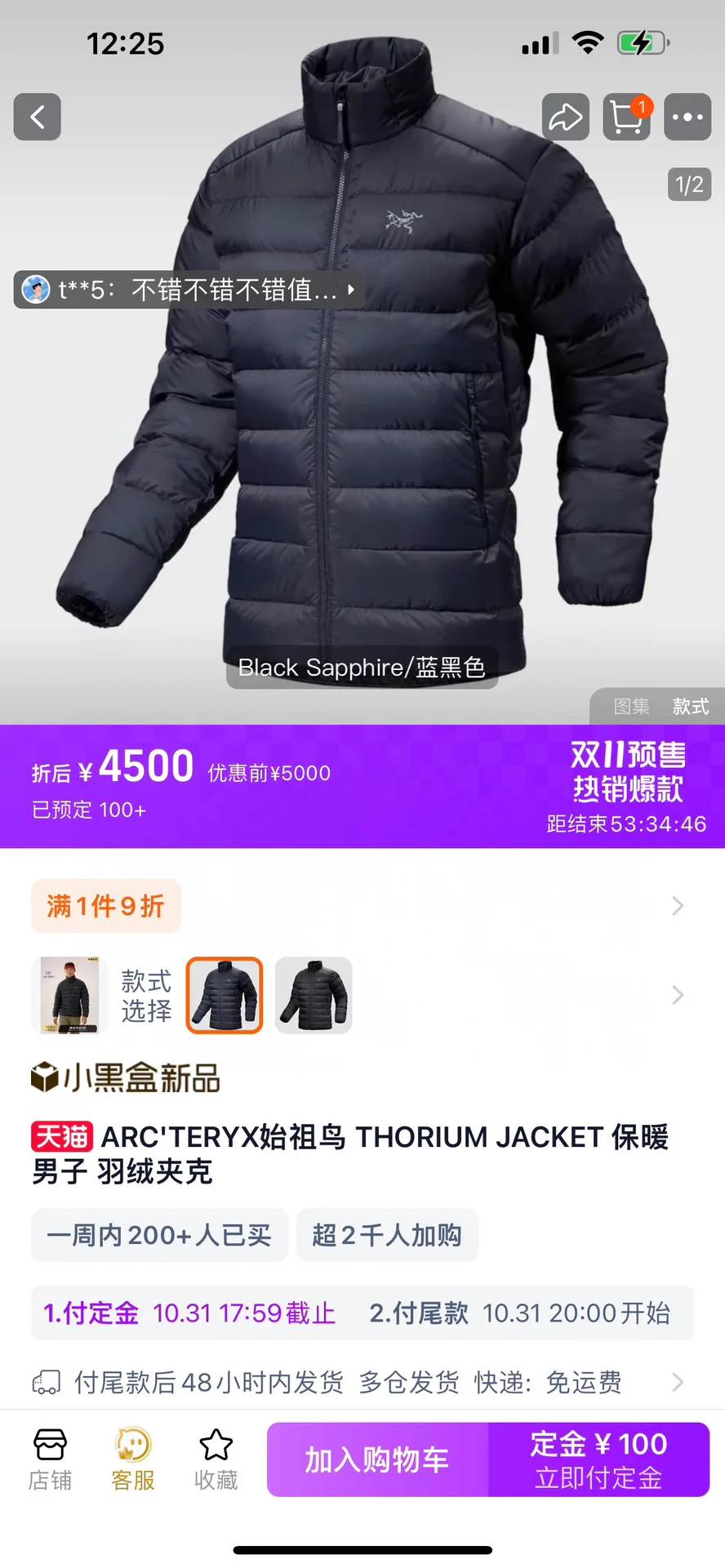Tap 加入购物车 to add to cart
This screenshot has width=725, height=1568.
click(x=377, y=1459)
